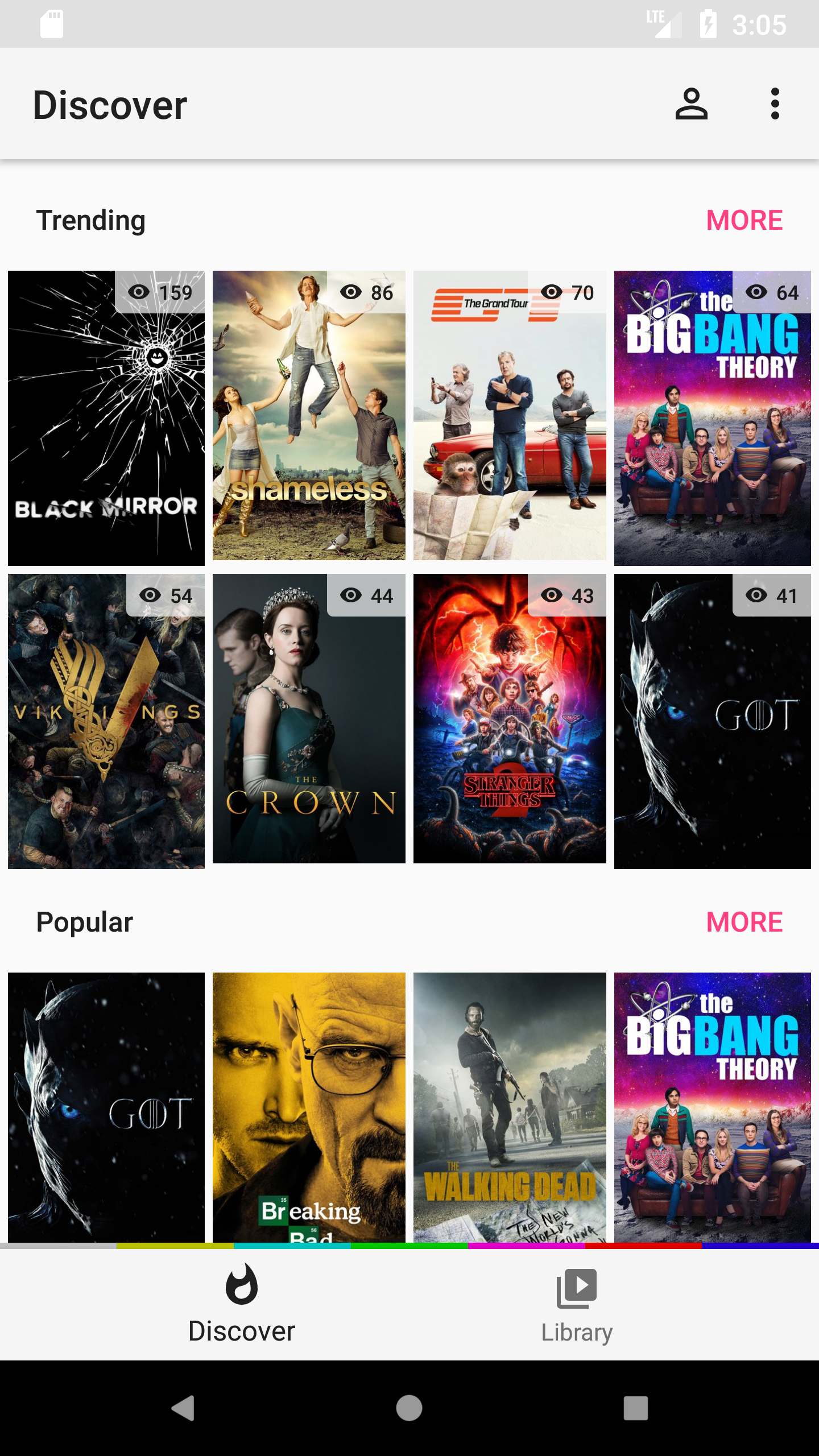Viewport: 819px width, 1456px height.
Task: Select The Big Bang Theory in Popular
Action: (x=712, y=1107)
